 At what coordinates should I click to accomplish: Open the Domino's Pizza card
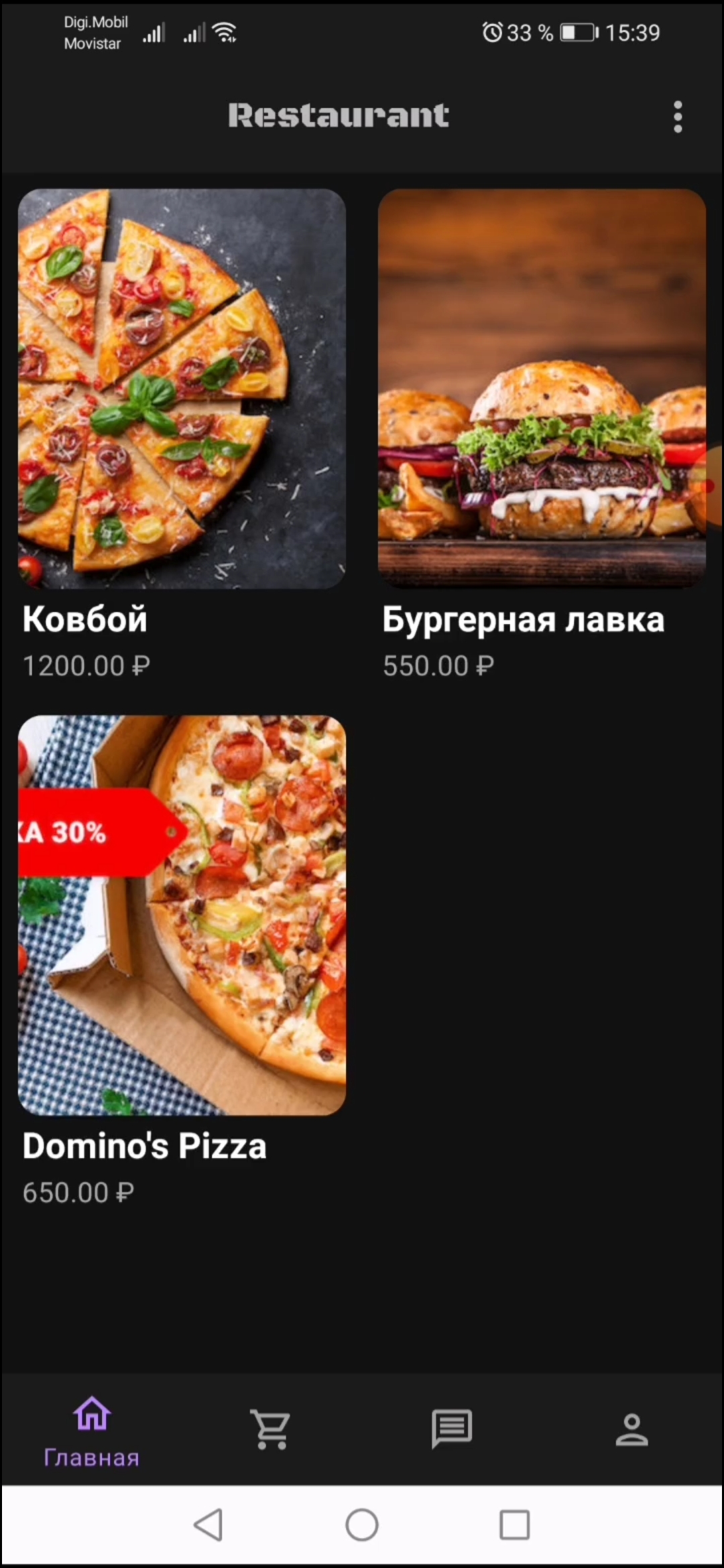pyautogui.click(x=182, y=915)
